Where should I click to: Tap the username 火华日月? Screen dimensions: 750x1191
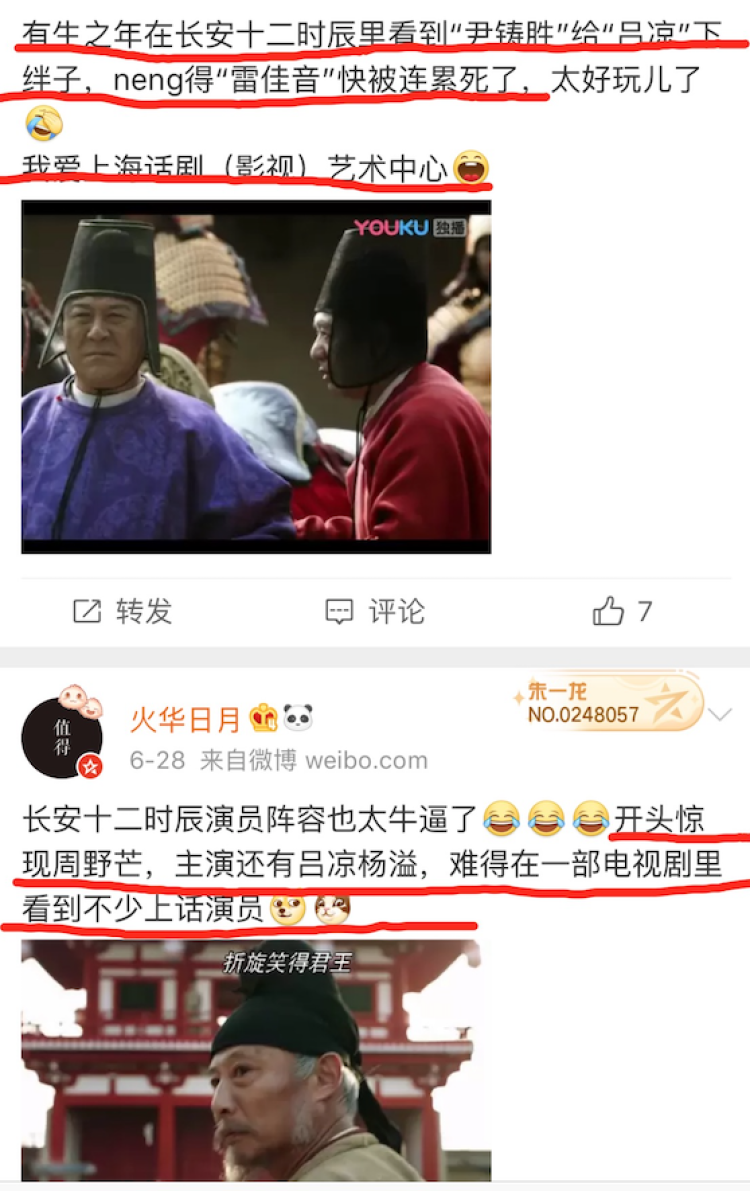click(186, 719)
